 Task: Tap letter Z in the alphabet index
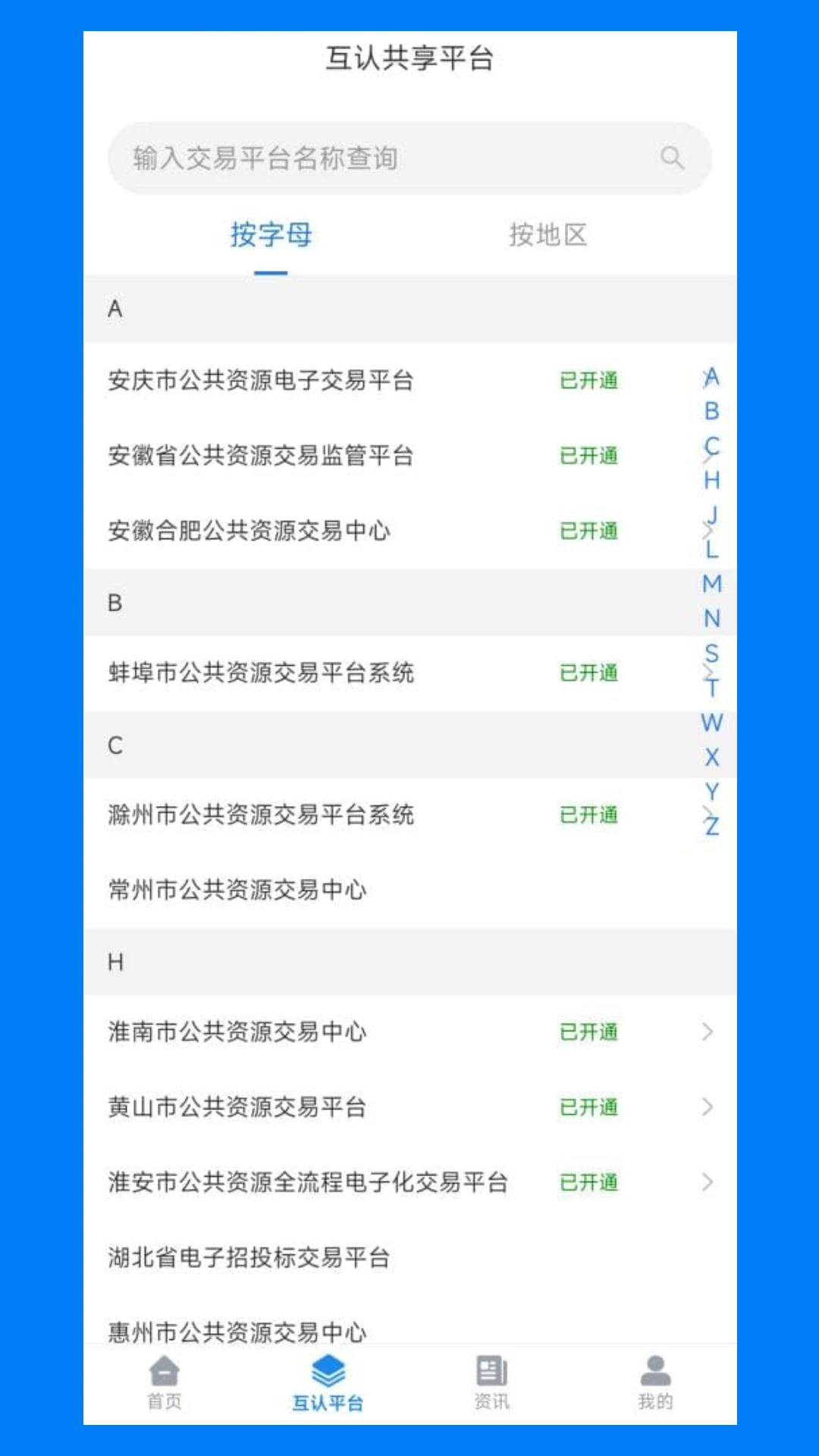point(711,826)
